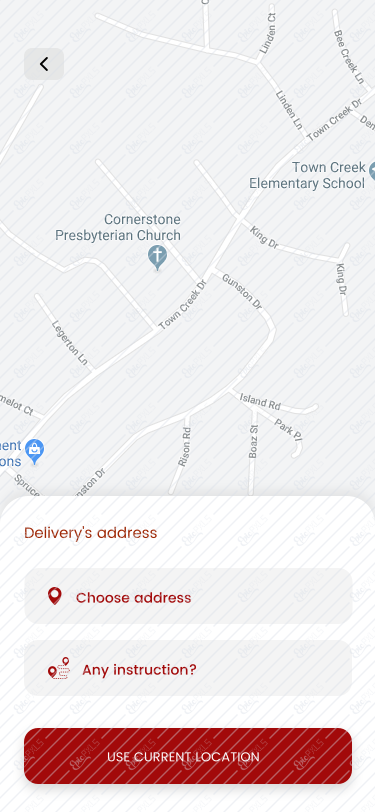
Task: Use current location for delivery
Action: coord(188,756)
